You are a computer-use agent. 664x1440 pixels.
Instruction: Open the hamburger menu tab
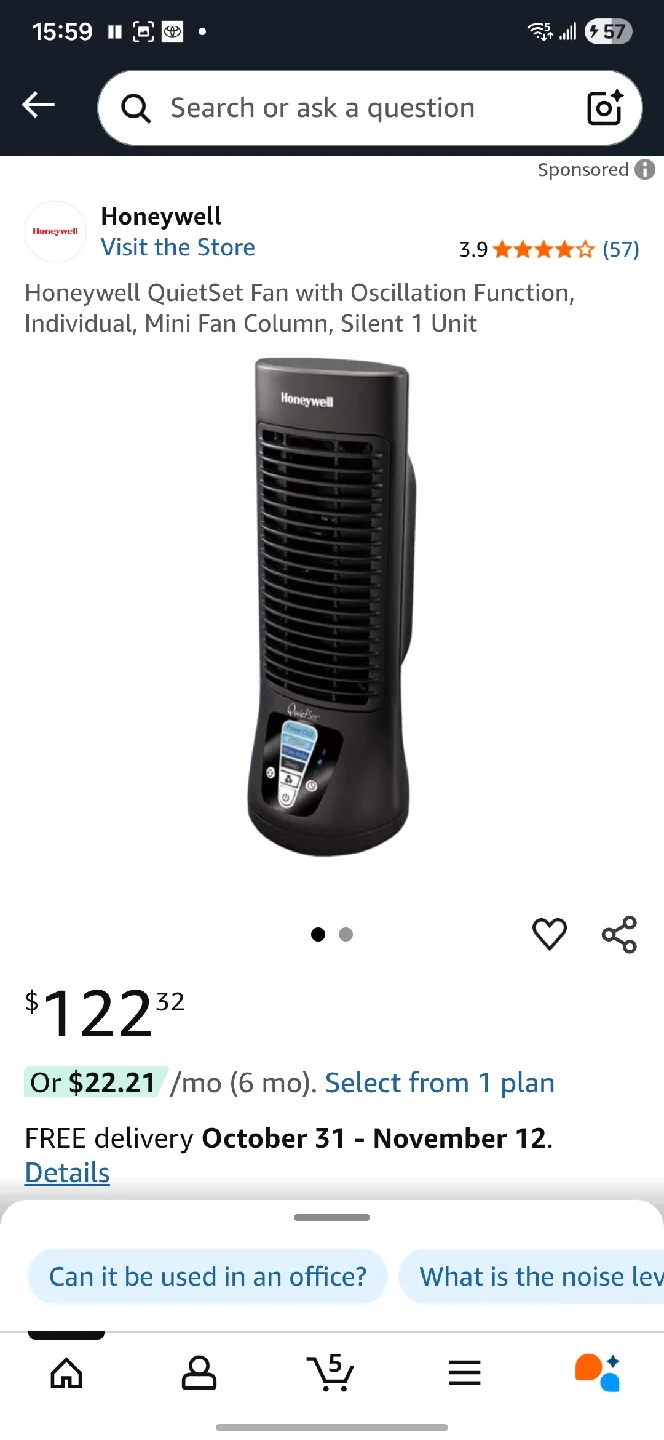coord(464,1374)
